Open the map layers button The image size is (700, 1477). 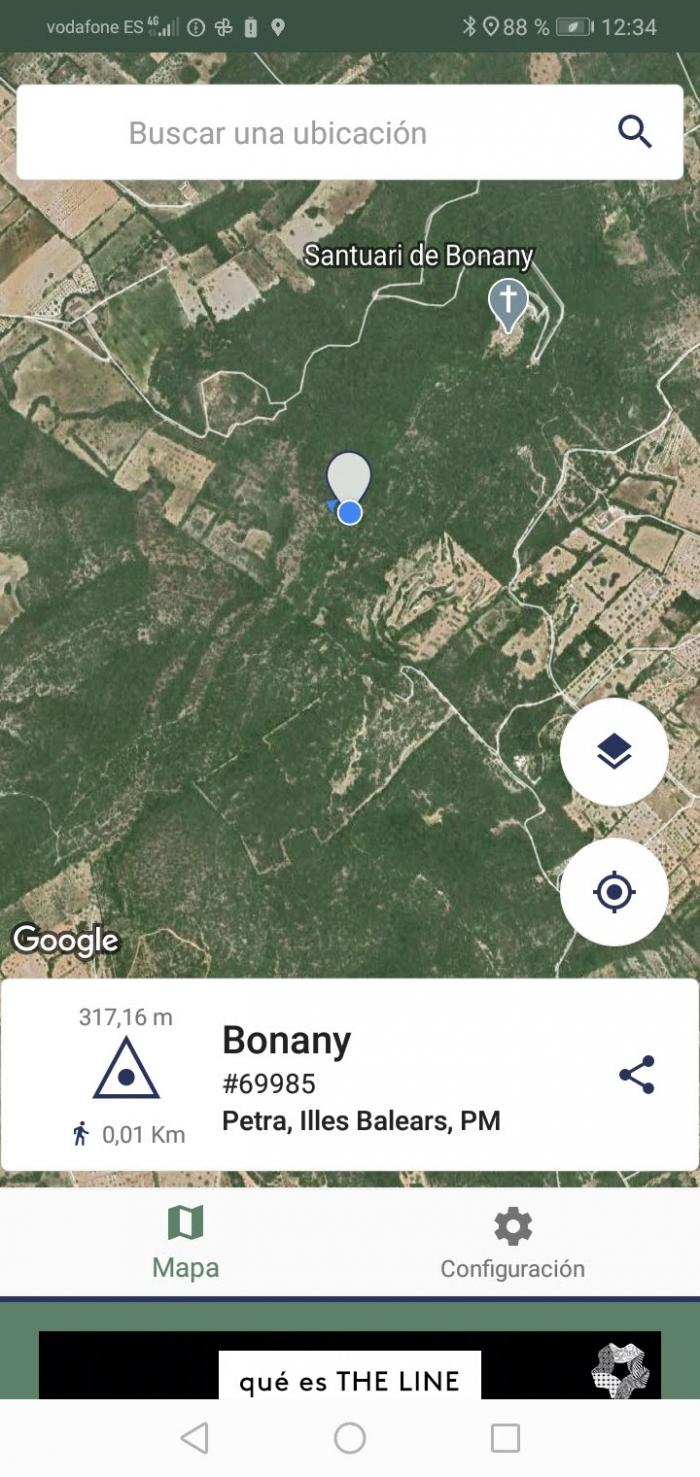tap(614, 752)
